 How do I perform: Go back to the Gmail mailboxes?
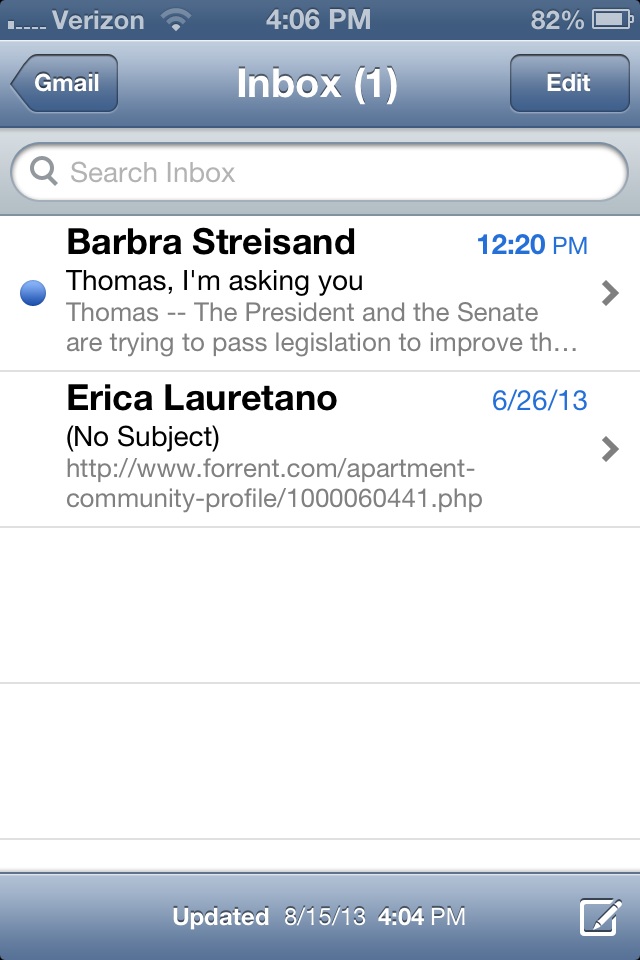(x=66, y=84)
